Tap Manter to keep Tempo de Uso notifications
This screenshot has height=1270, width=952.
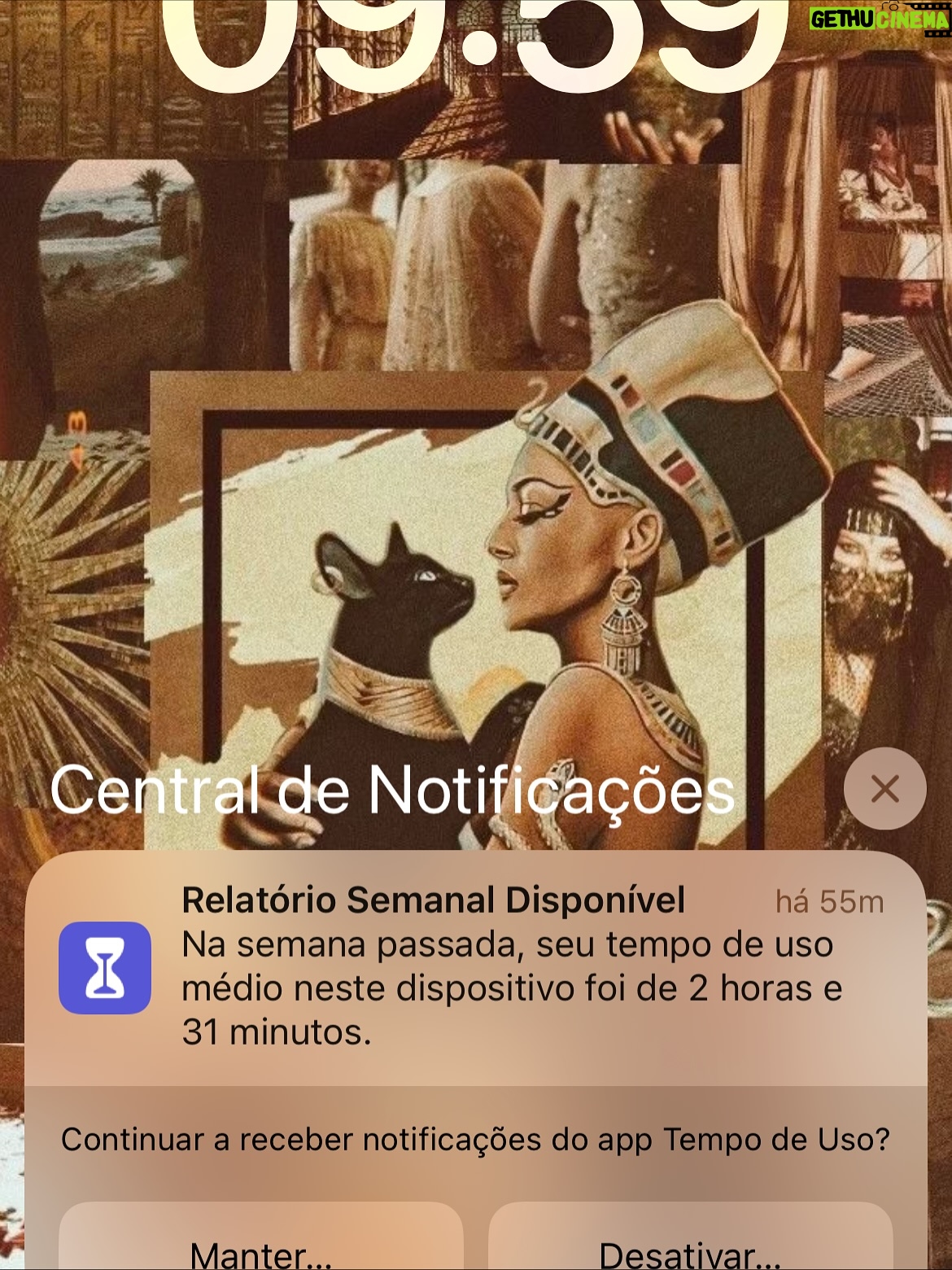[x=261, y=1237]
